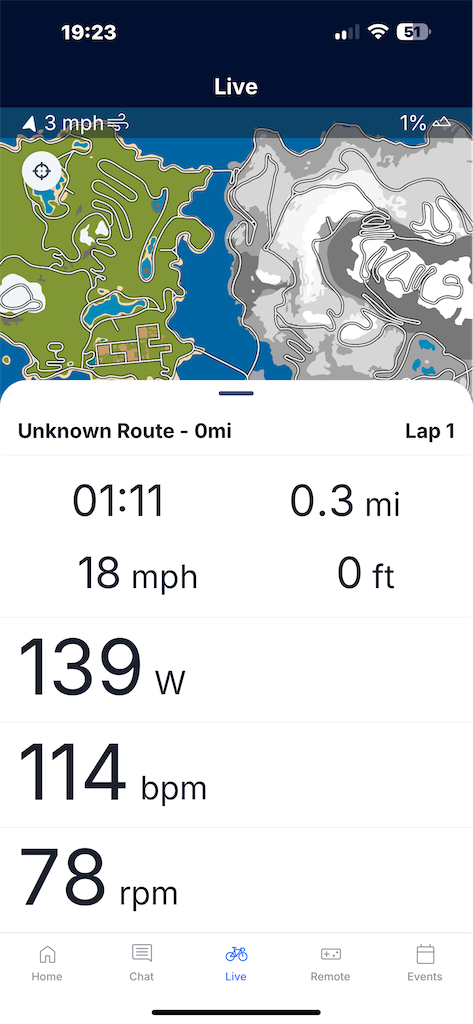Viewport: 473px width, 1024px height.
Task: Recenter the map with the crosshair button
Action: click(42, 171)
